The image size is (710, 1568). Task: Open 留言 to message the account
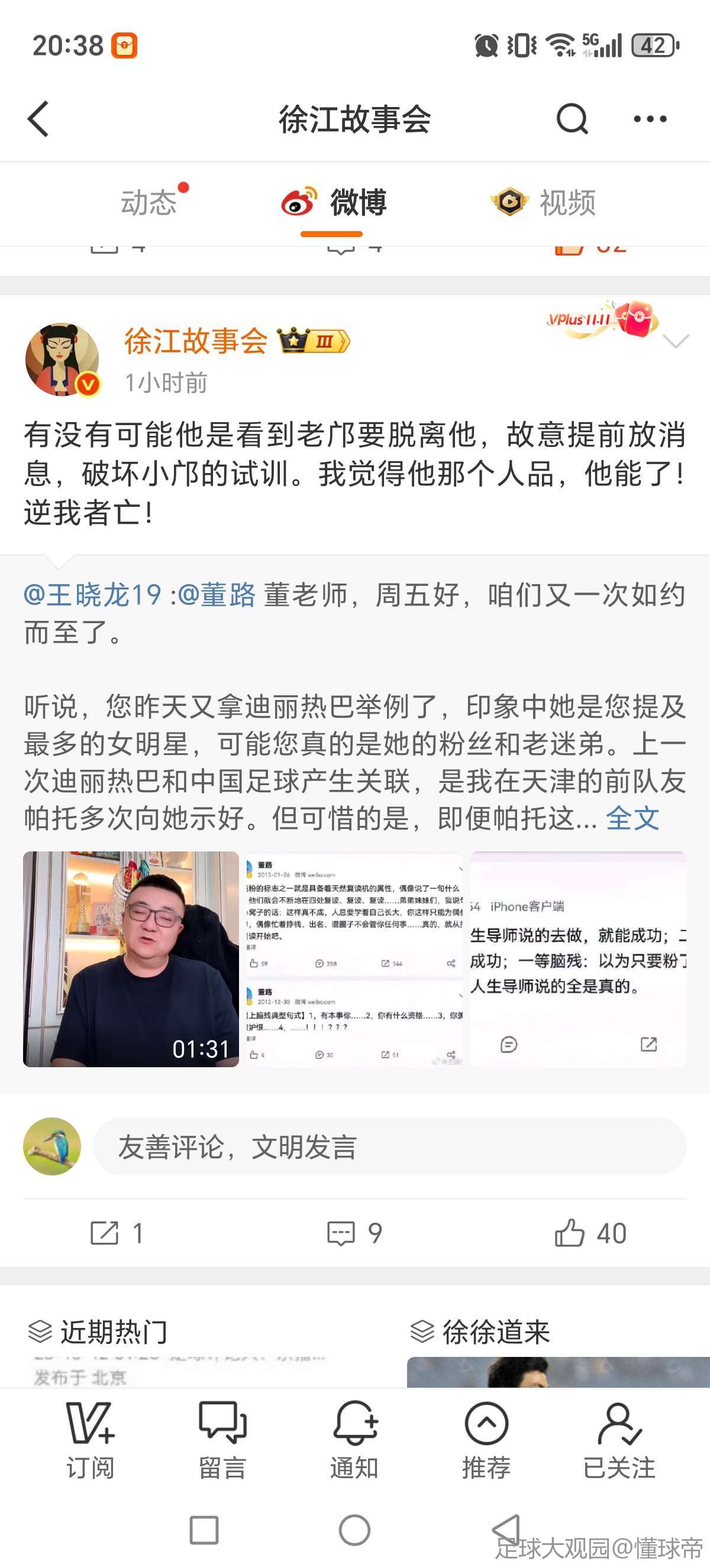tap(222, 1440)
